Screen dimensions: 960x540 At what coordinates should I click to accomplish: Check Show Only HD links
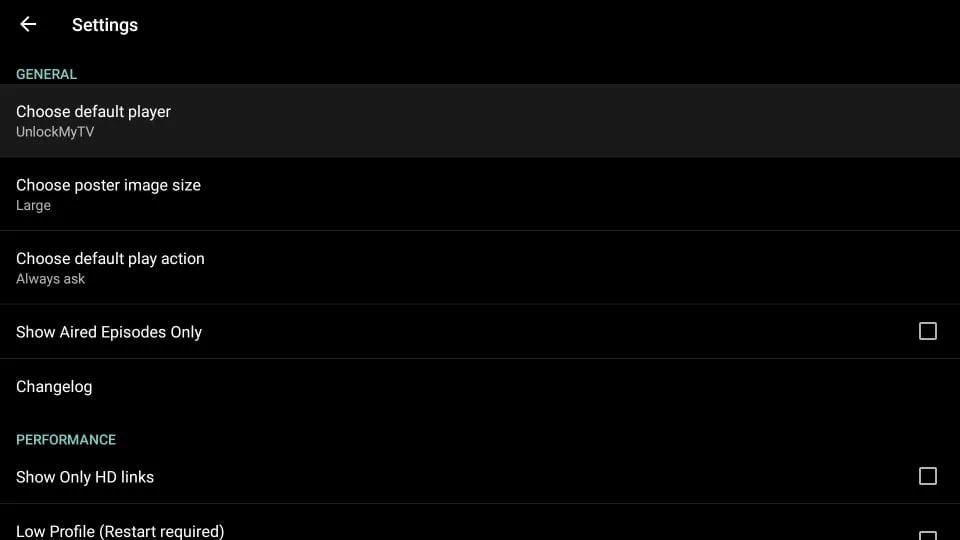tap(927, 476)
